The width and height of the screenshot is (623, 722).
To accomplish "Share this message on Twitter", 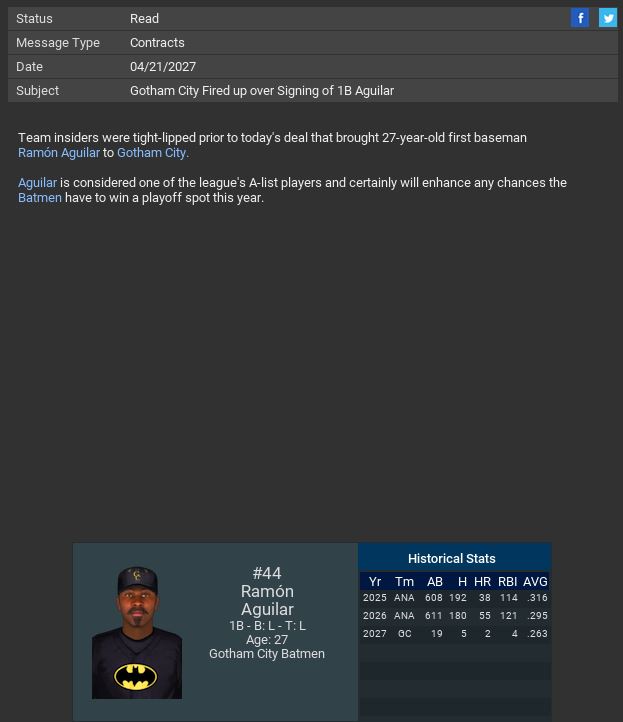I will [608, 18].
